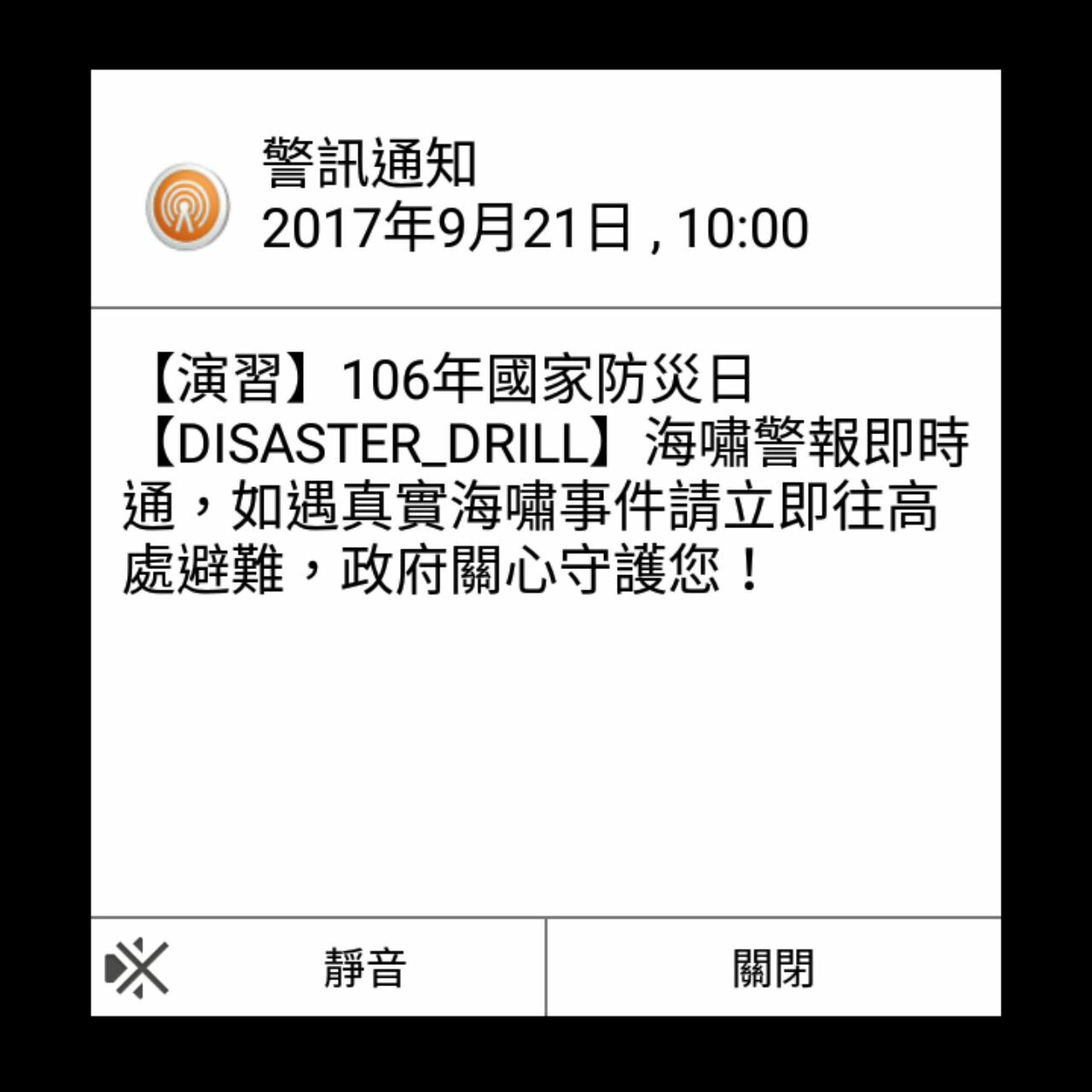Mute the alert with 靜音 button
1092x1092 pixels.
coord(318,967)
